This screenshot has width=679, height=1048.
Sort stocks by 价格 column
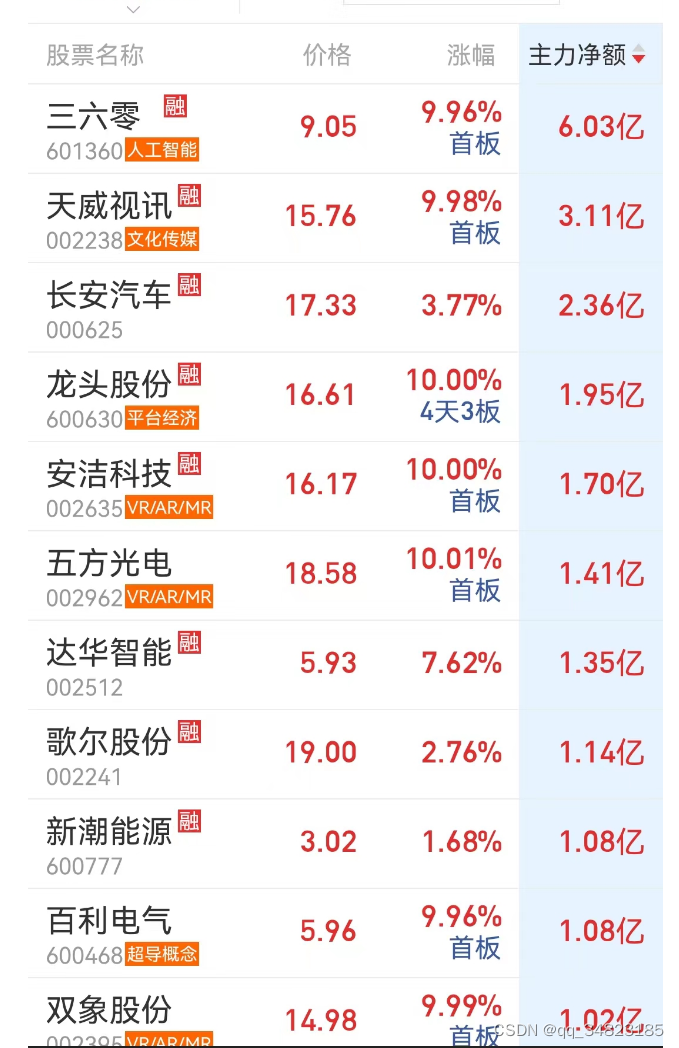point(327,55)
